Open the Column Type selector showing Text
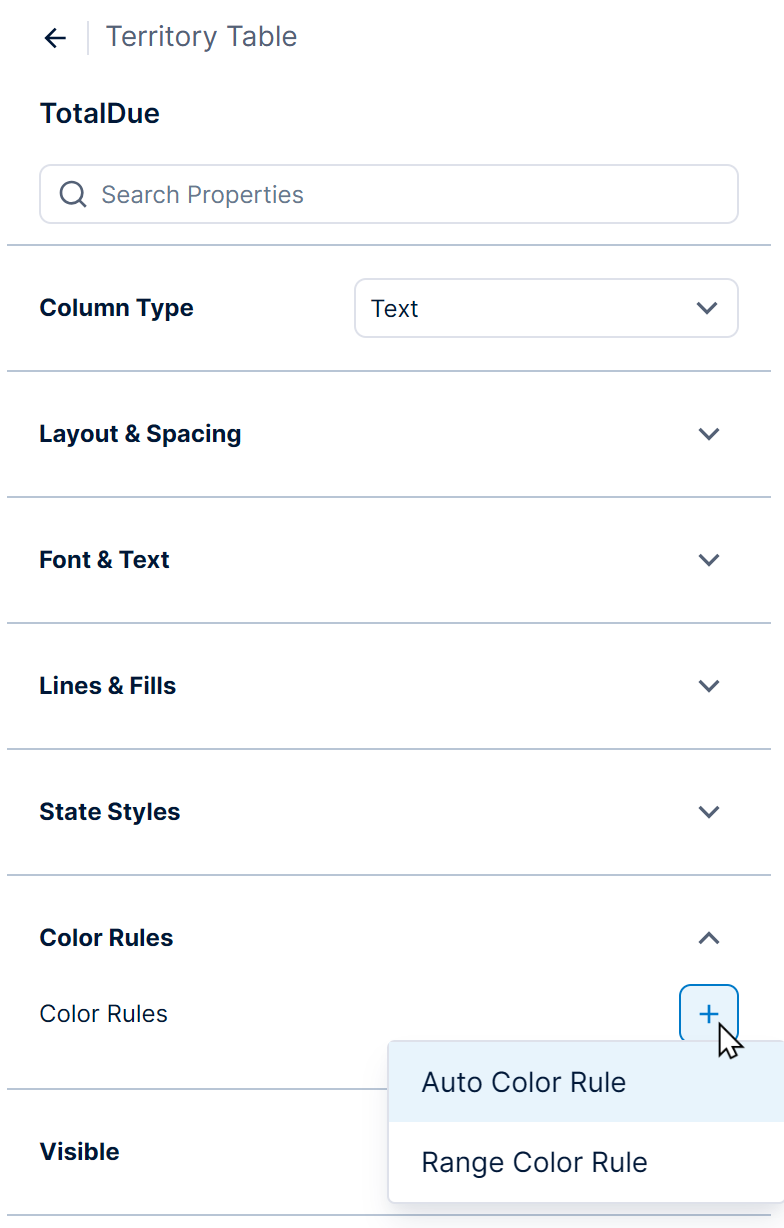 [546, 308]
